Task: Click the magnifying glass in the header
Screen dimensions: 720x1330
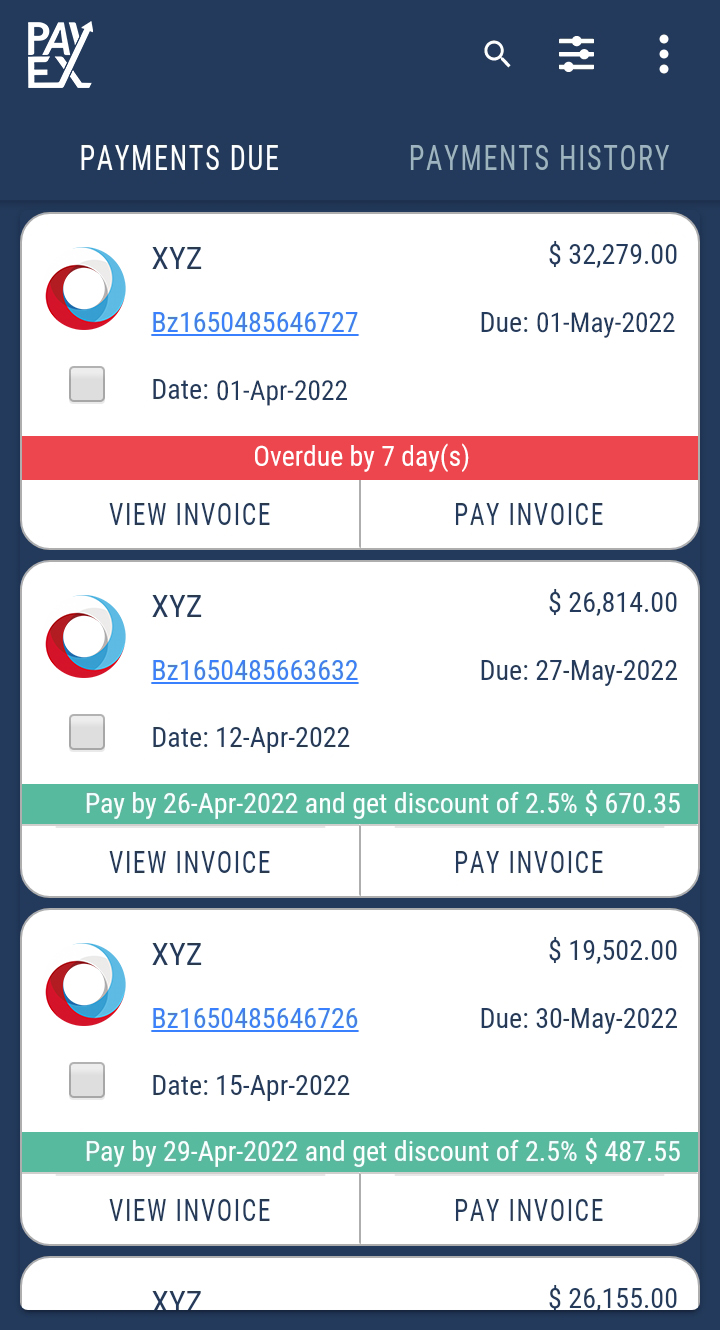Action: pyautogui.click(x=497, y=55)
